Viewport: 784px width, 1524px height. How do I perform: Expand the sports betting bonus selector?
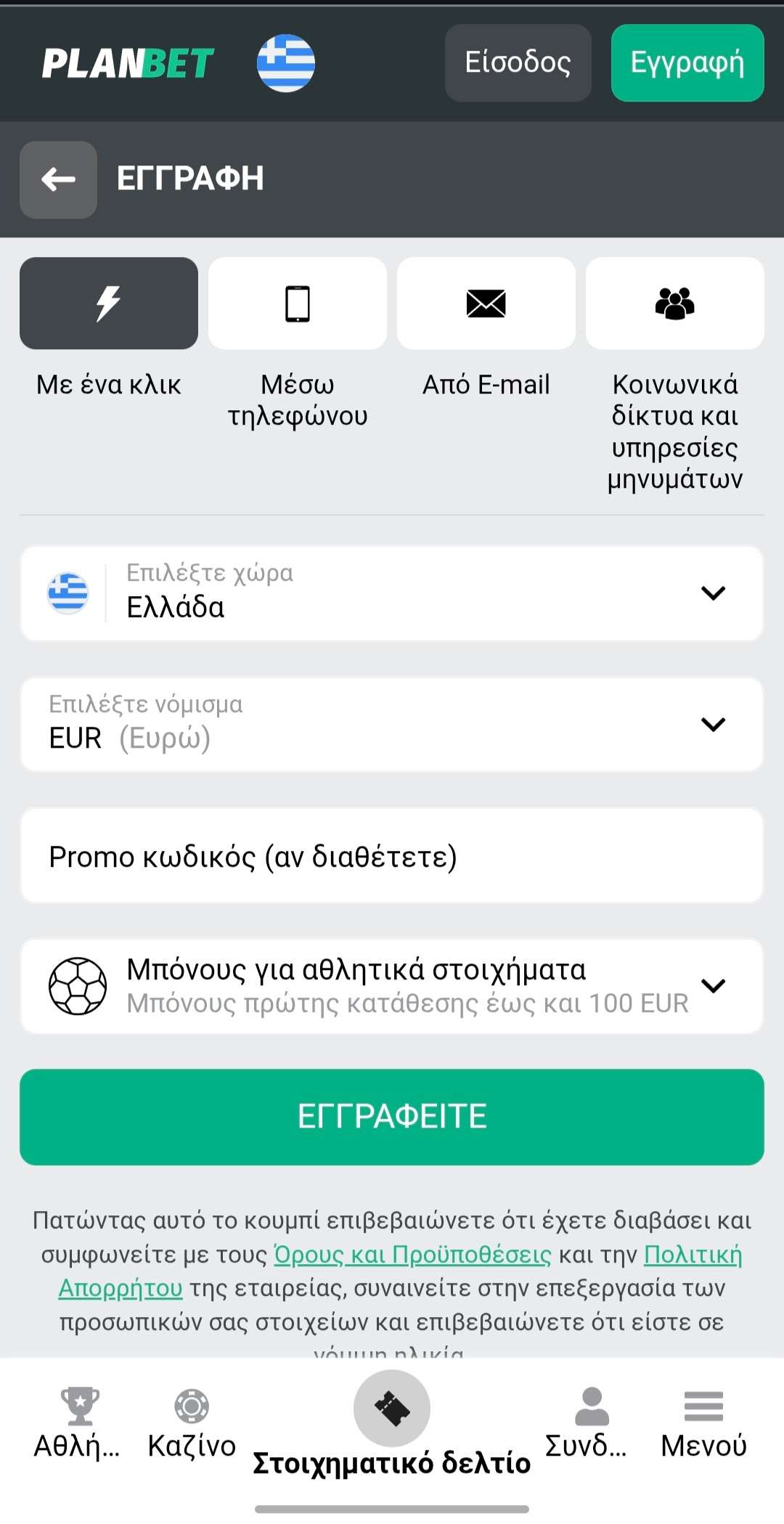point(392,986)
